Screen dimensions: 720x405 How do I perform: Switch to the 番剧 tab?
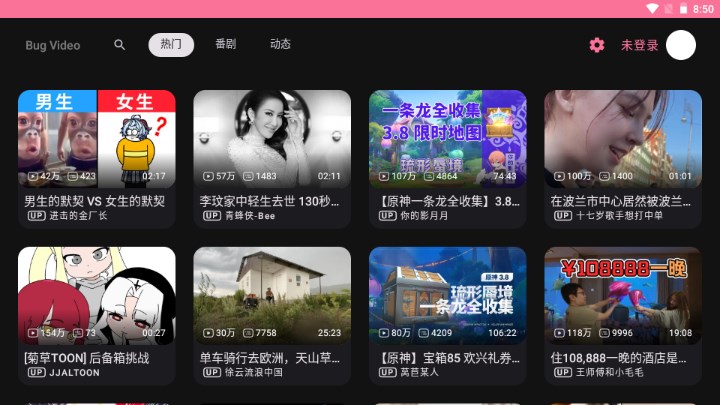[x=225, y=45]
